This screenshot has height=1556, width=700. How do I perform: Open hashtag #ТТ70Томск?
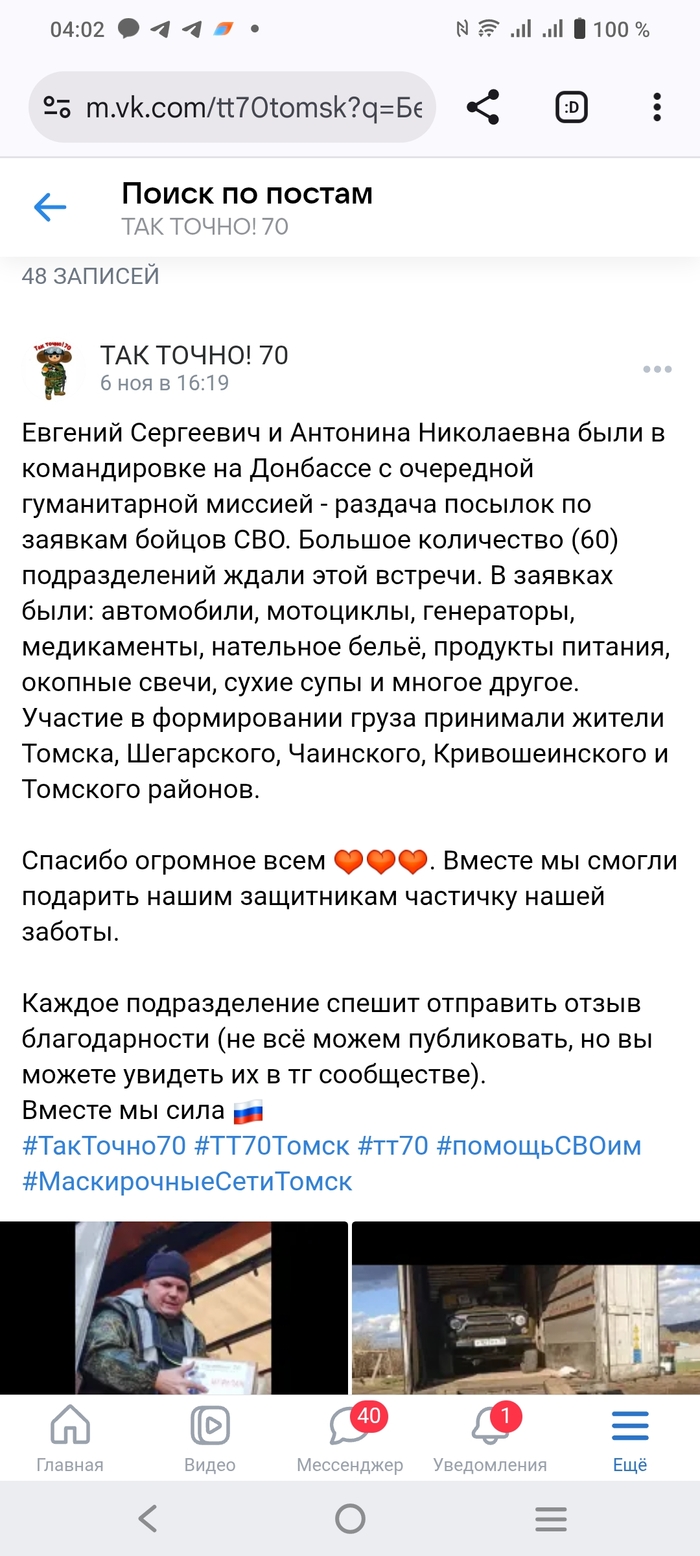272,1145
